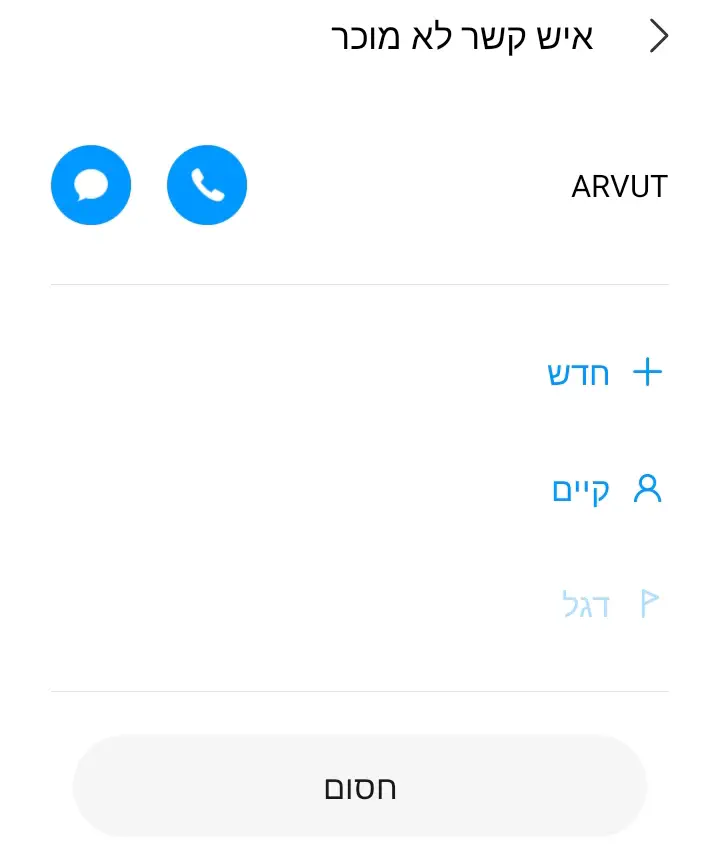Create a new contact via חדש

605,373
